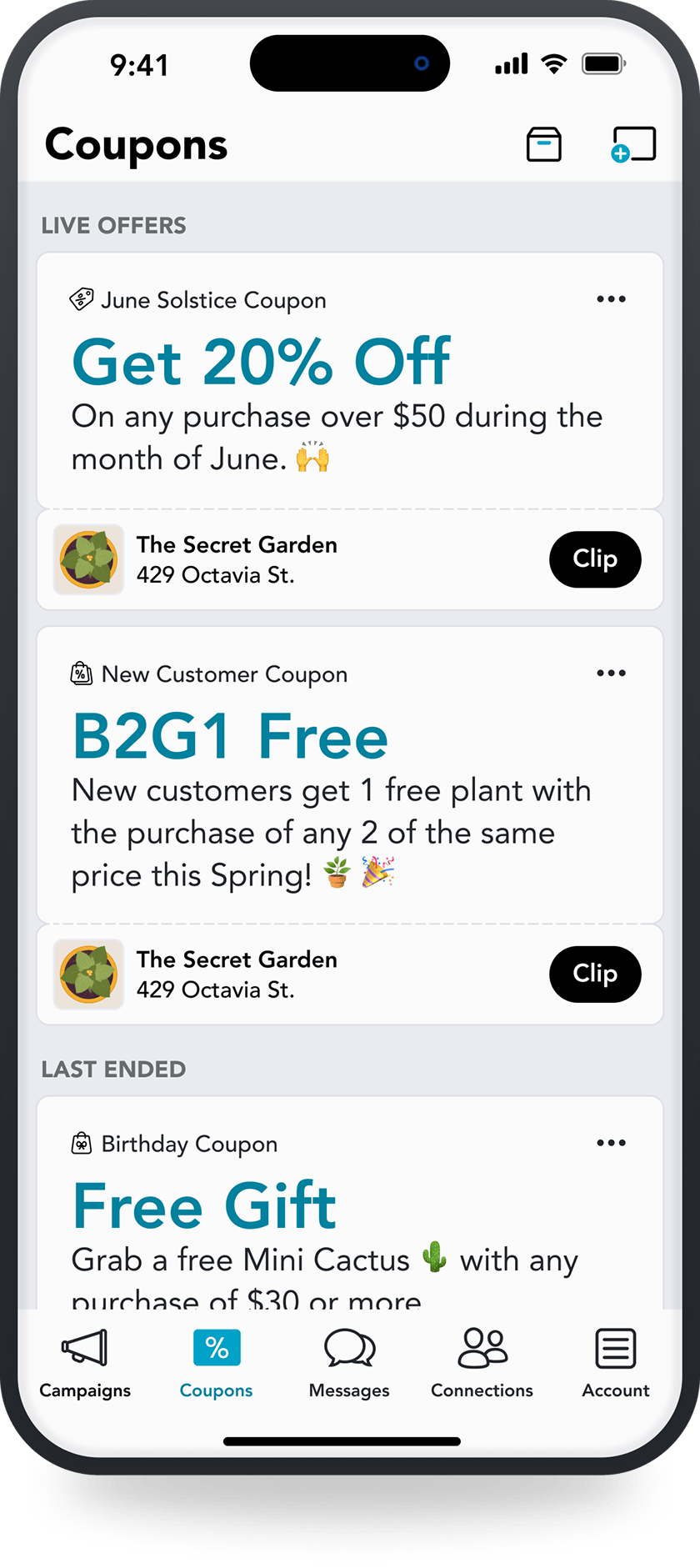Select the Coupons percent icon in nav bar
Image resolution: width=700 pixels, height=1568 pixels.
point(216,1346)
